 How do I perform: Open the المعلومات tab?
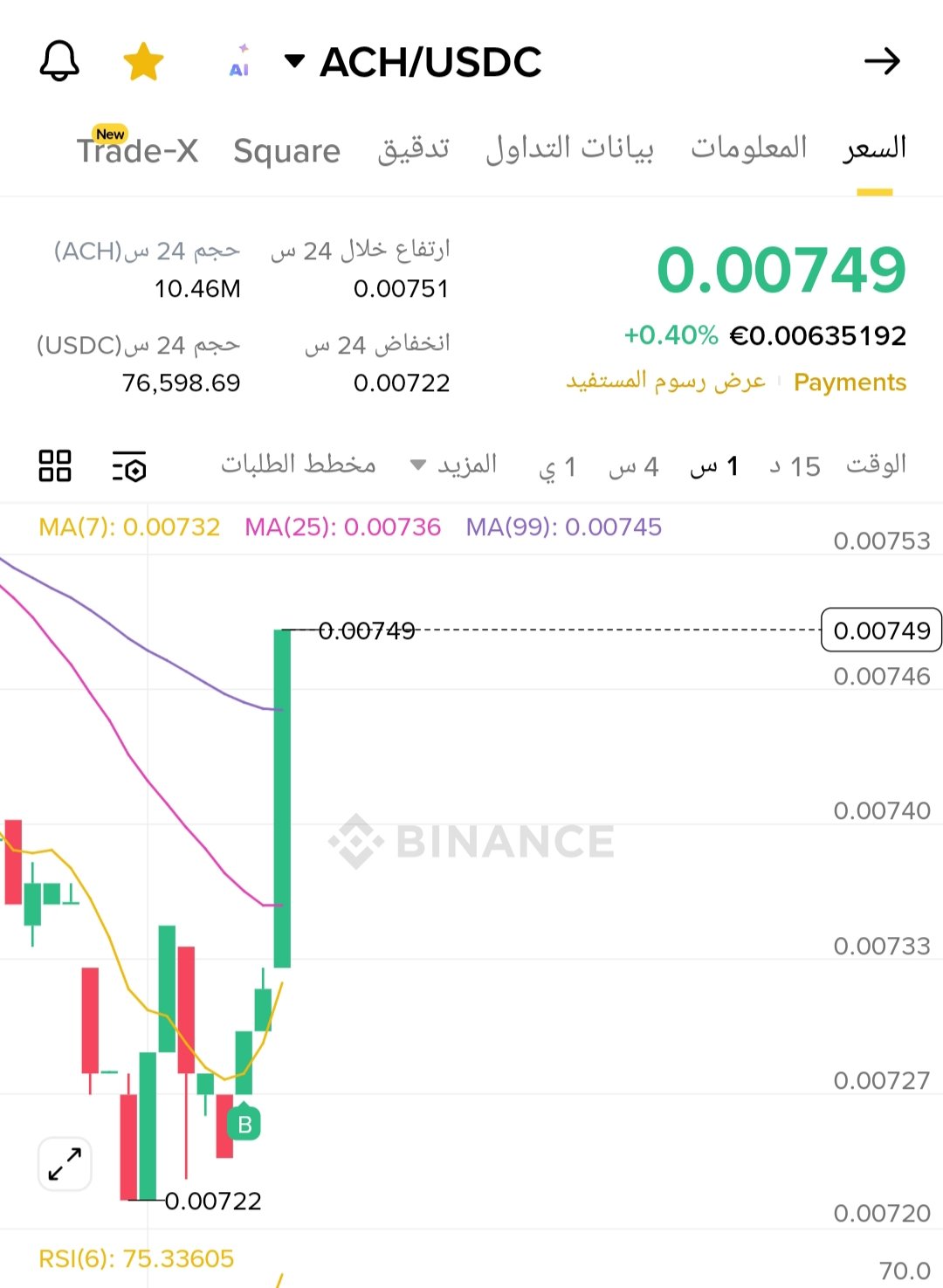pos(748,148)
